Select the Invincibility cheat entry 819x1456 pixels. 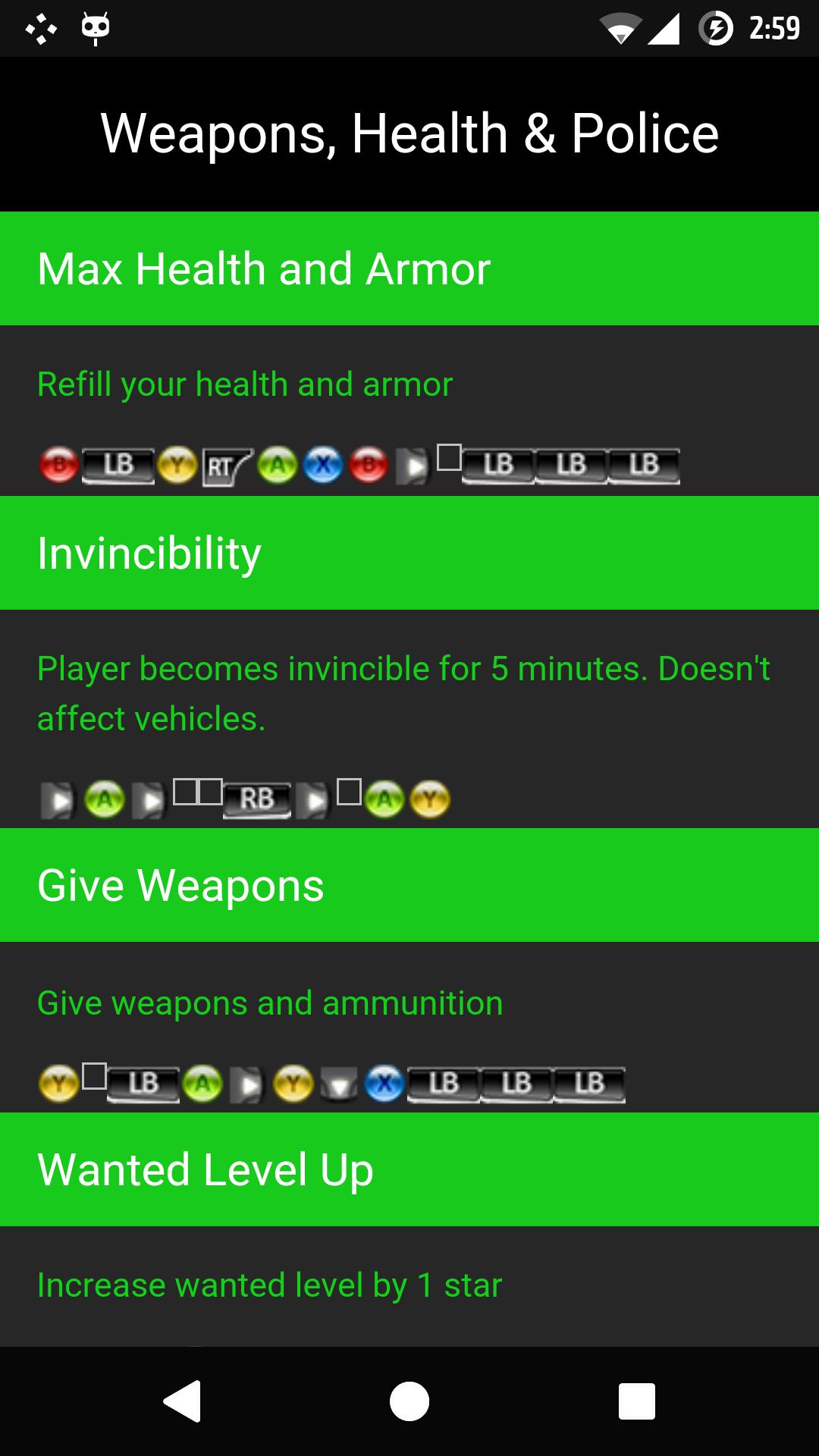(409, 553)
